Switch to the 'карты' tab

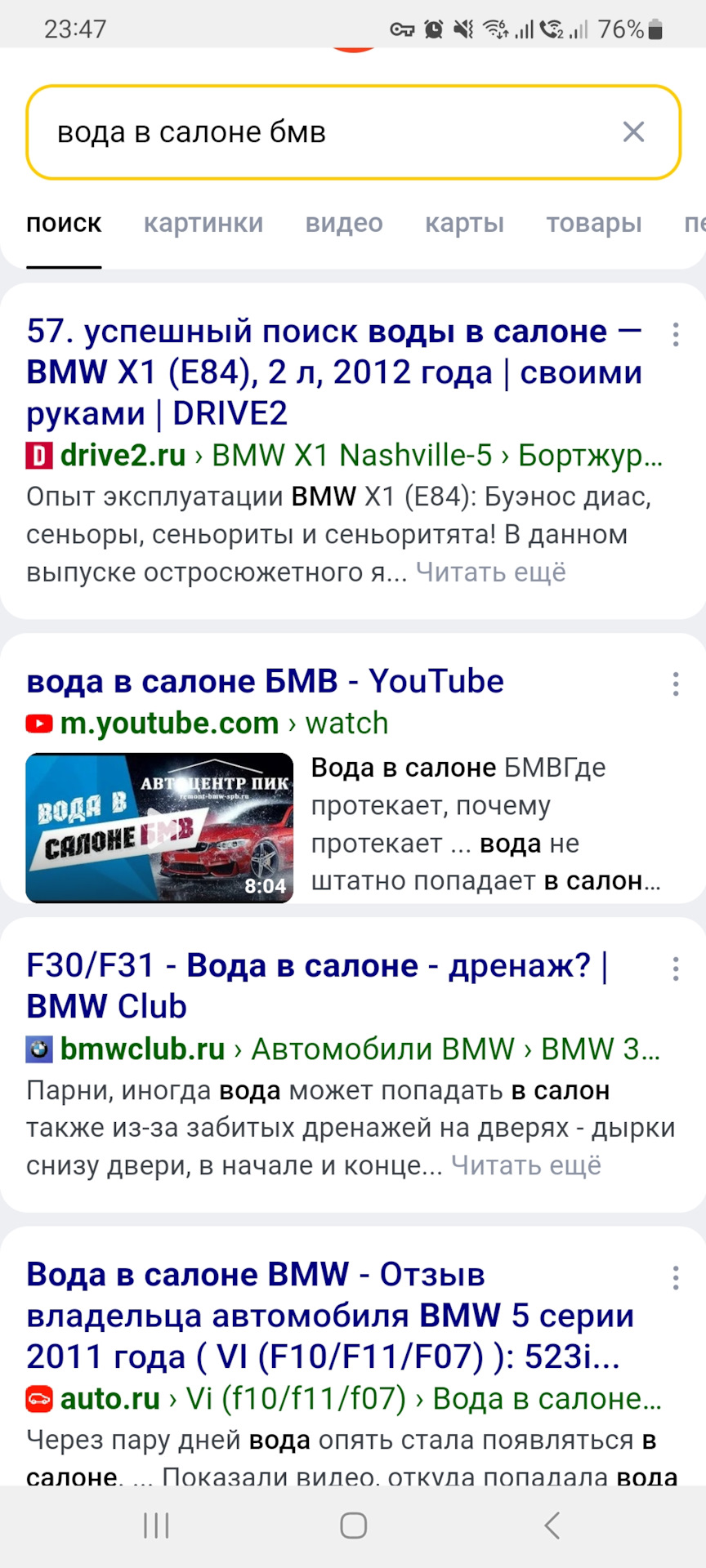[x=464, y=224]
